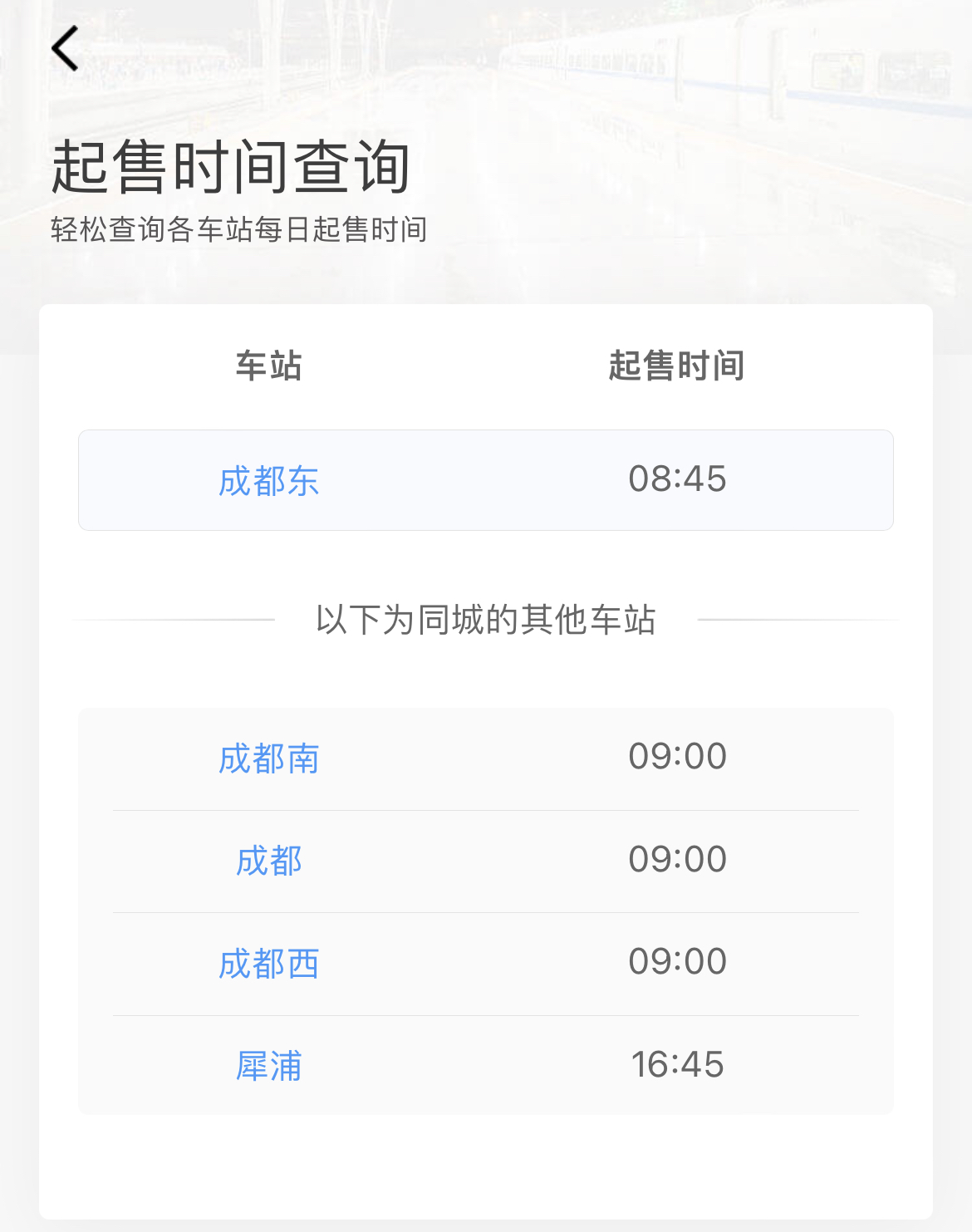Choose the 成都西 station link
The image size is (972, 1232).
pyautogui.click(x=268, y=964)
